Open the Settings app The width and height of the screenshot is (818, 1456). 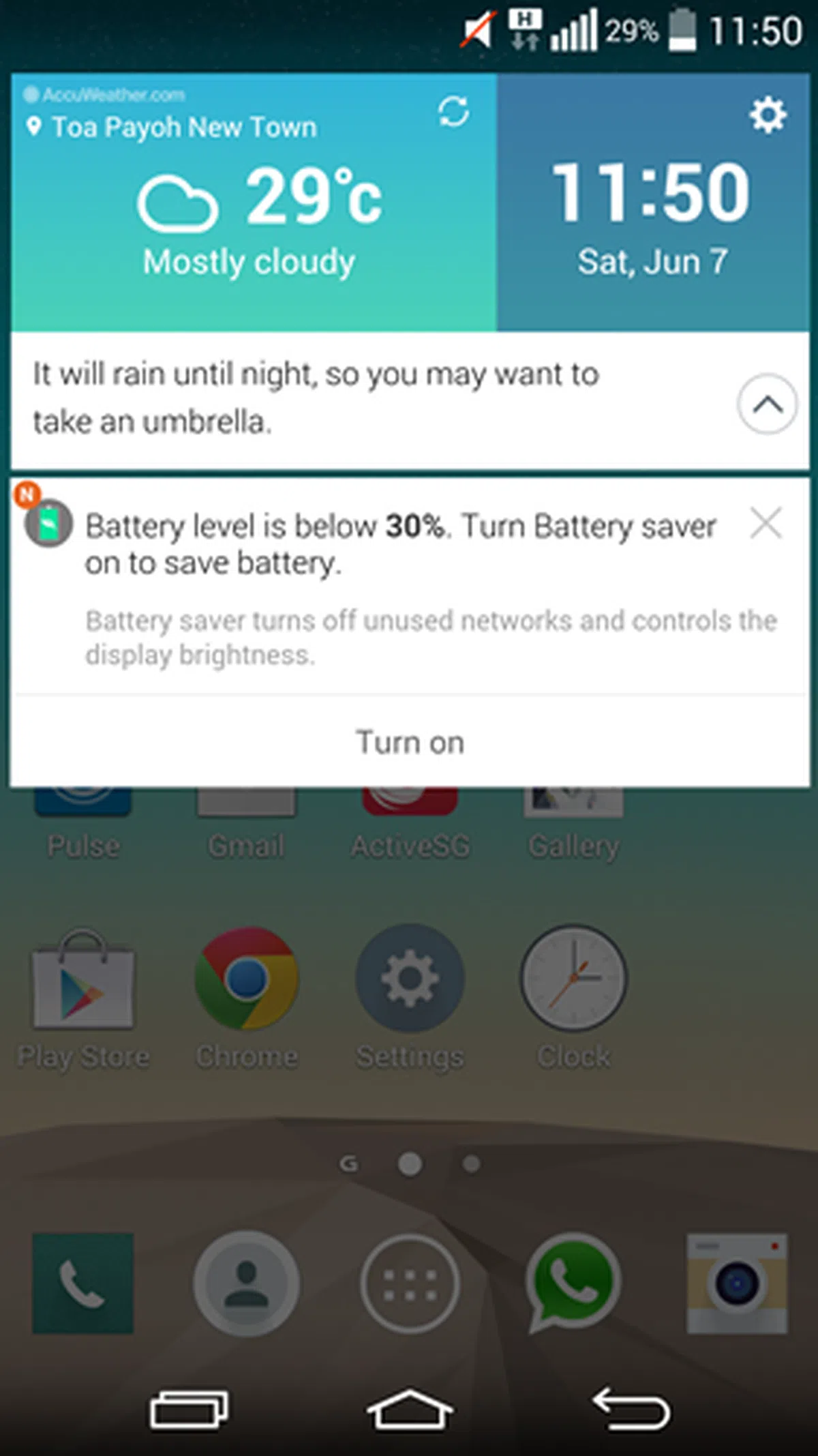point(410,979)
